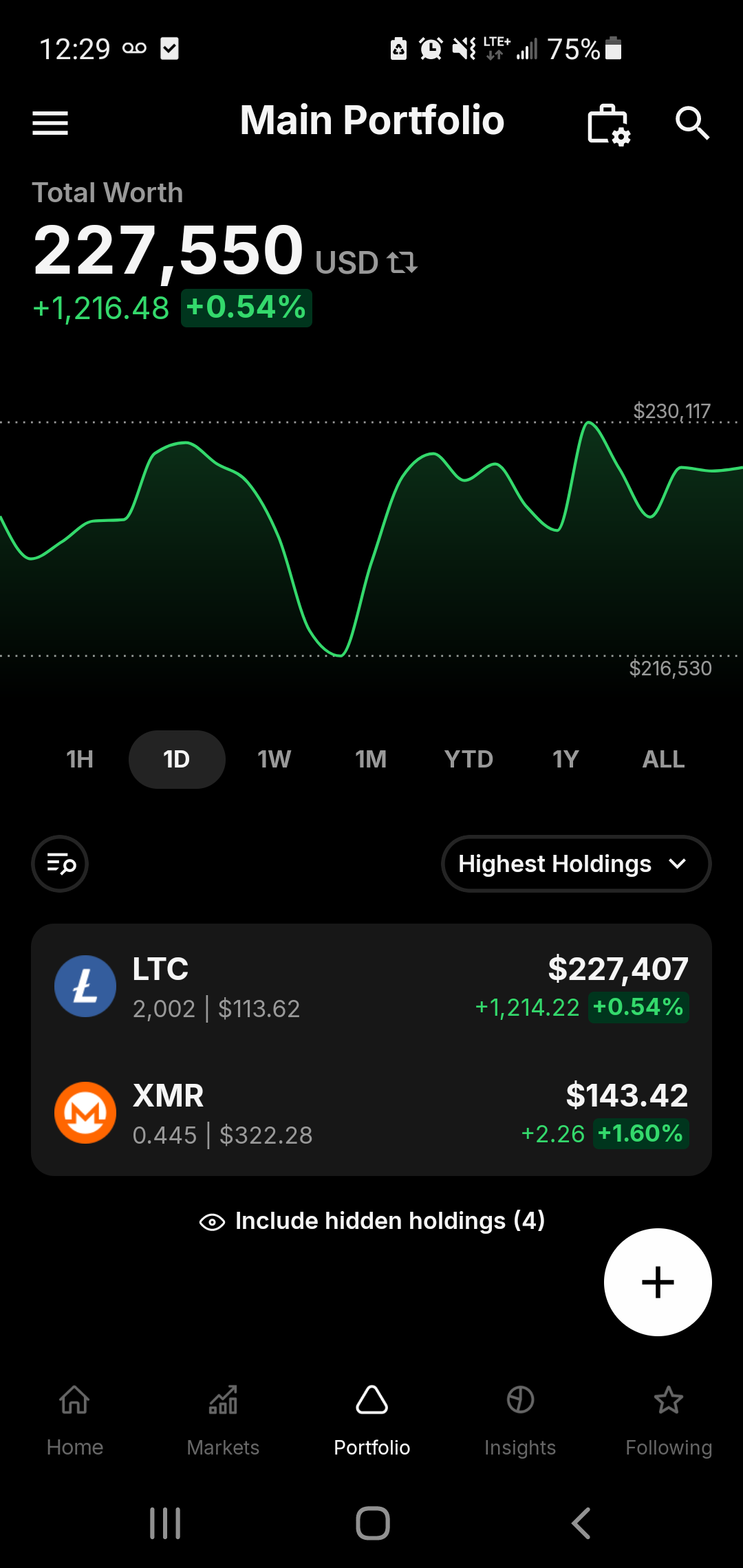
Task: Tap the holdings list search icon
Action: (x=60, y=864)
